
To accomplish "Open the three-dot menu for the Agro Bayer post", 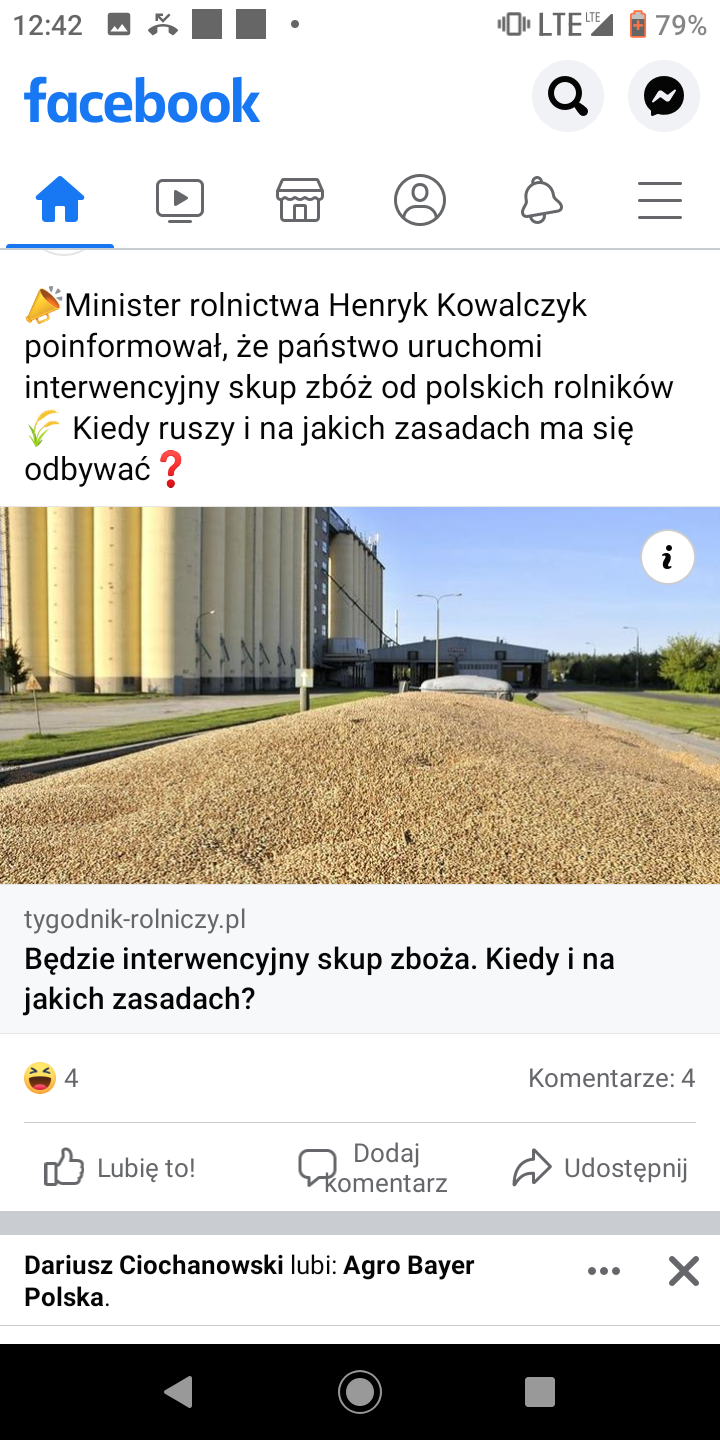I will coord(604,1271).
